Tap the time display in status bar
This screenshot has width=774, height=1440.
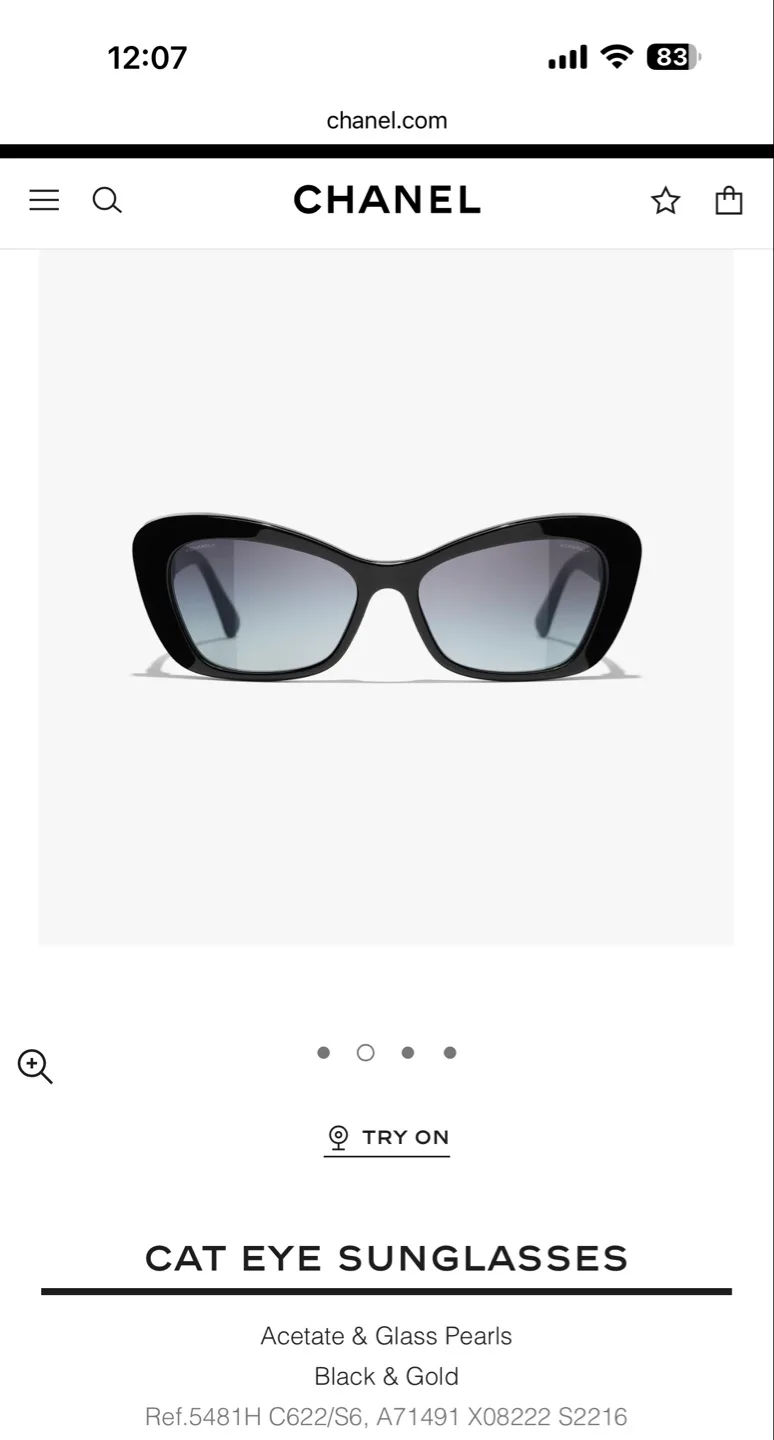tap(148, 57)
